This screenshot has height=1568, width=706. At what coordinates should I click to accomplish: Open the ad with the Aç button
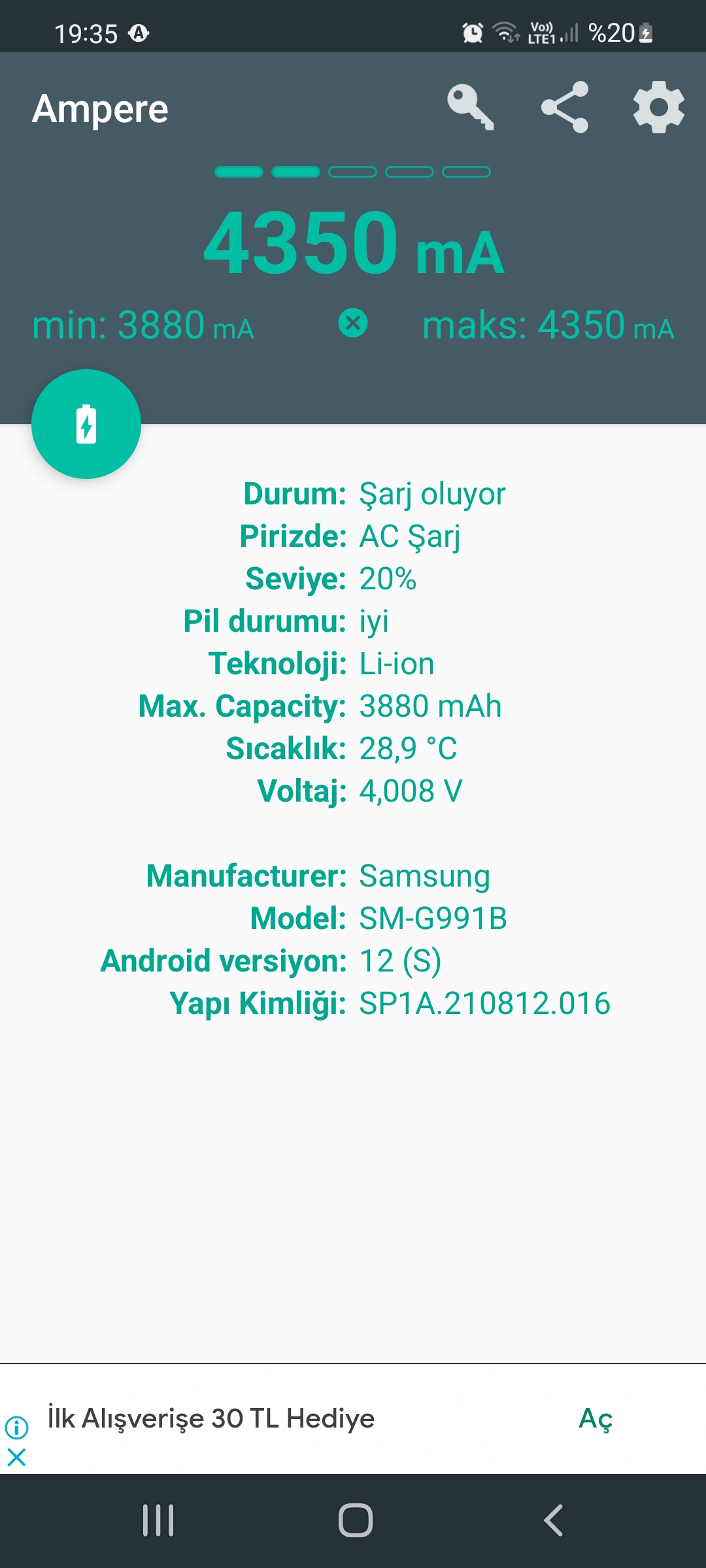click(x=596, y=1419)
